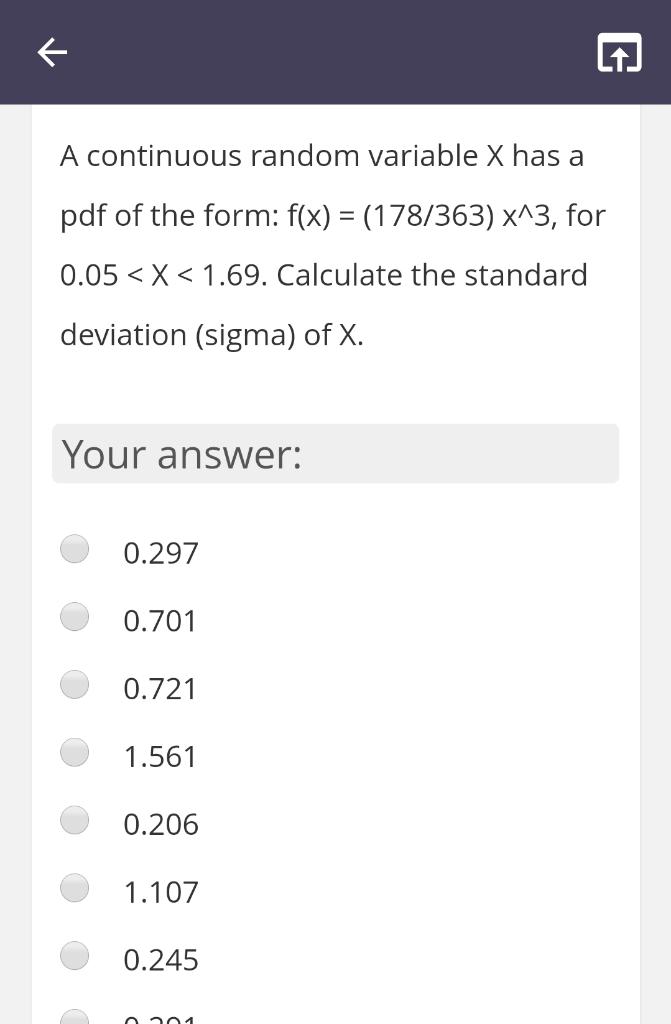Go back using the top-left arrow
This screenshot has height=1024, width=671.
(52, 53)
